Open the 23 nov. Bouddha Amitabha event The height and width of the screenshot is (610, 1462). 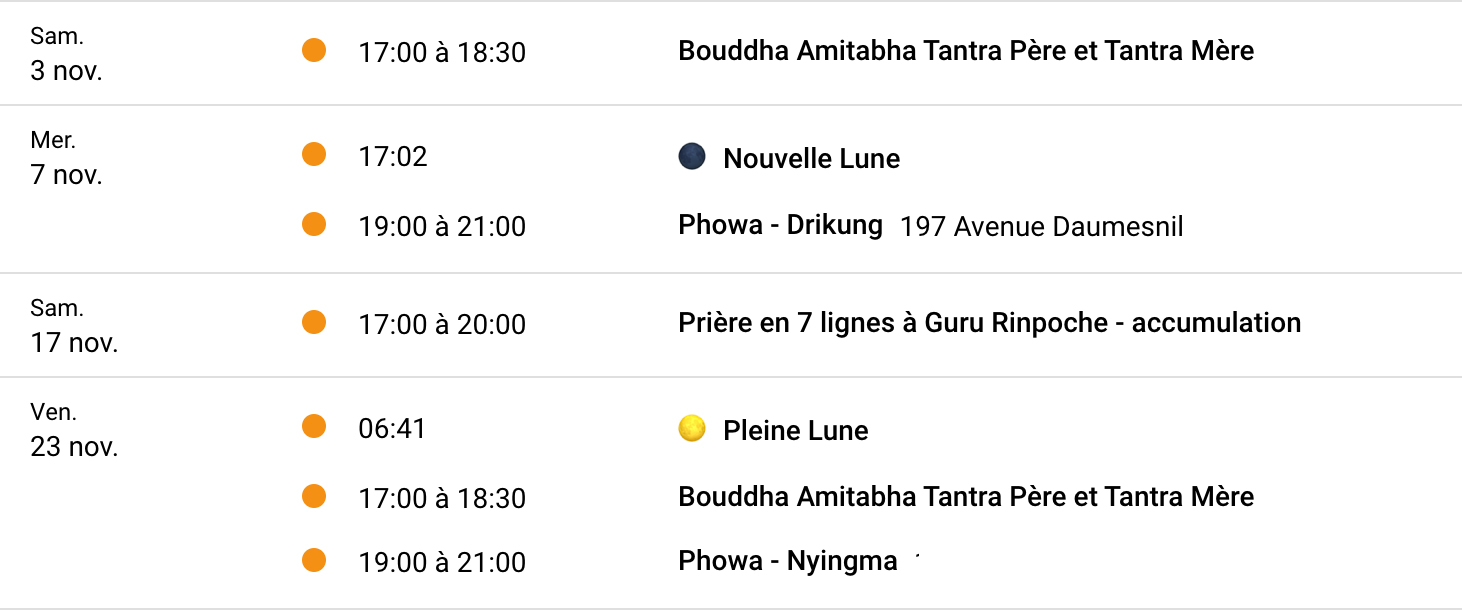[x=965, y=497]
